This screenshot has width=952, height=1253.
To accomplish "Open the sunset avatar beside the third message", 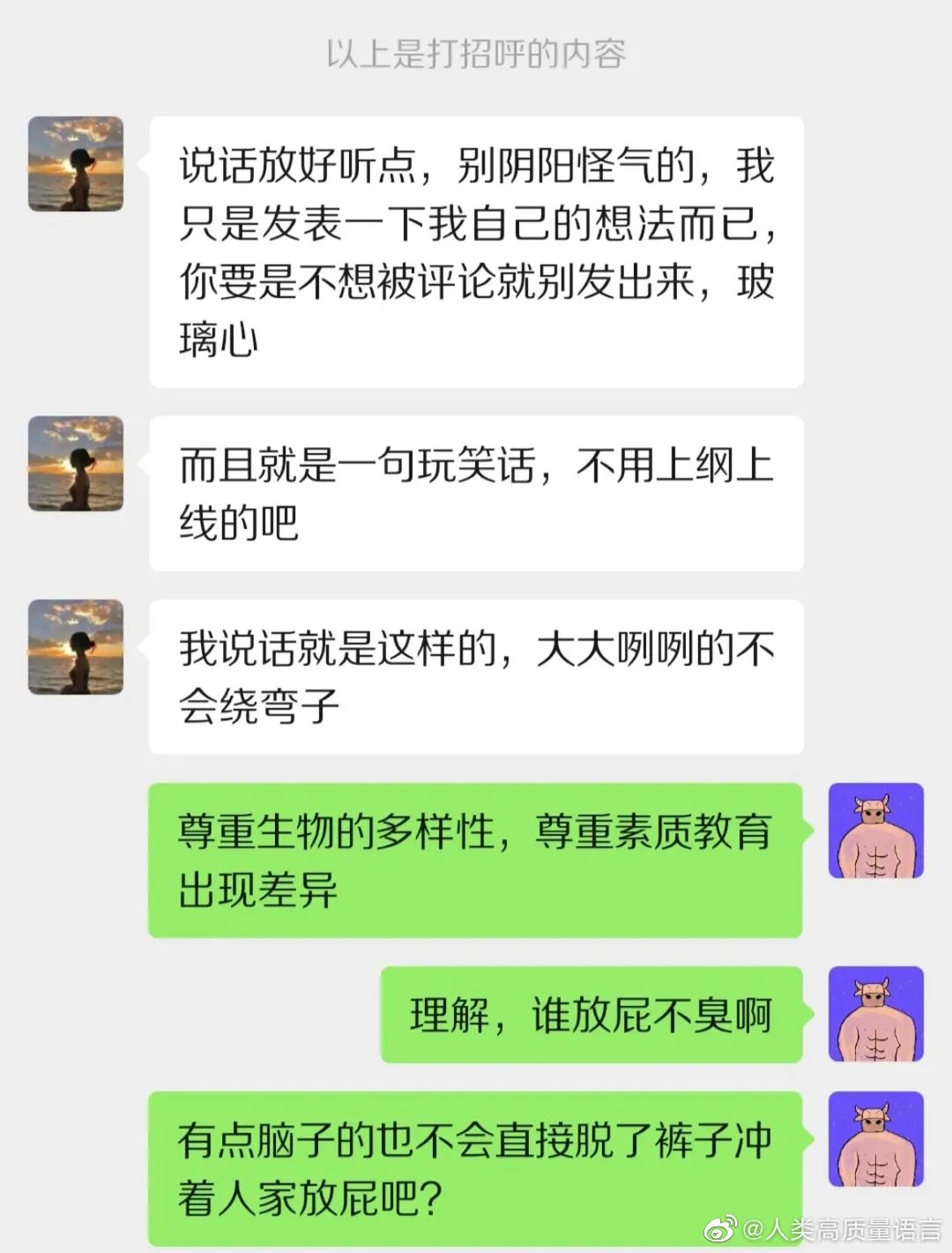I will 76,647.
